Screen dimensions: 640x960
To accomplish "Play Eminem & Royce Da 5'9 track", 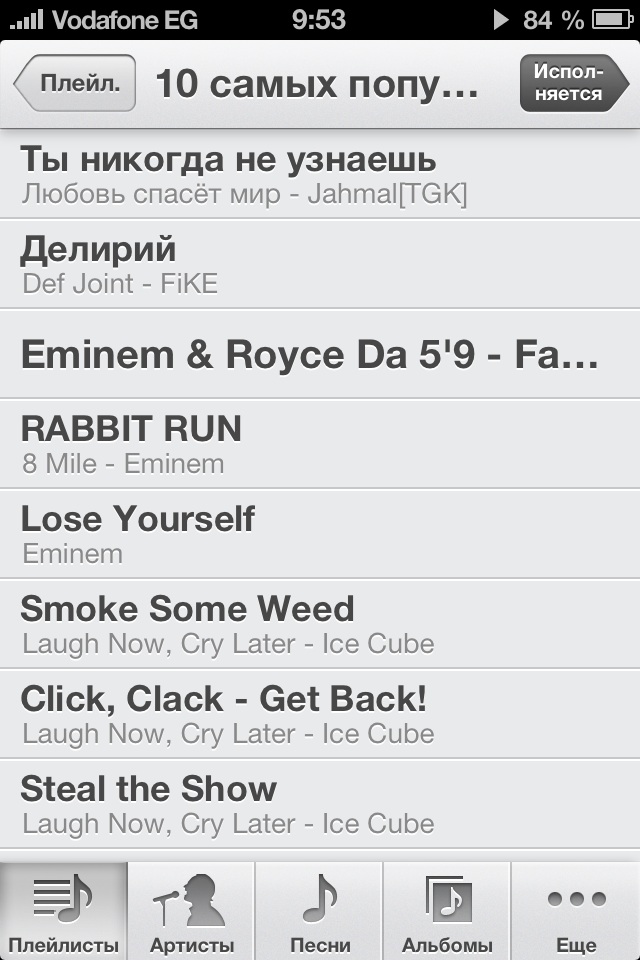I will pyautogui.click(x=320, y=354).
